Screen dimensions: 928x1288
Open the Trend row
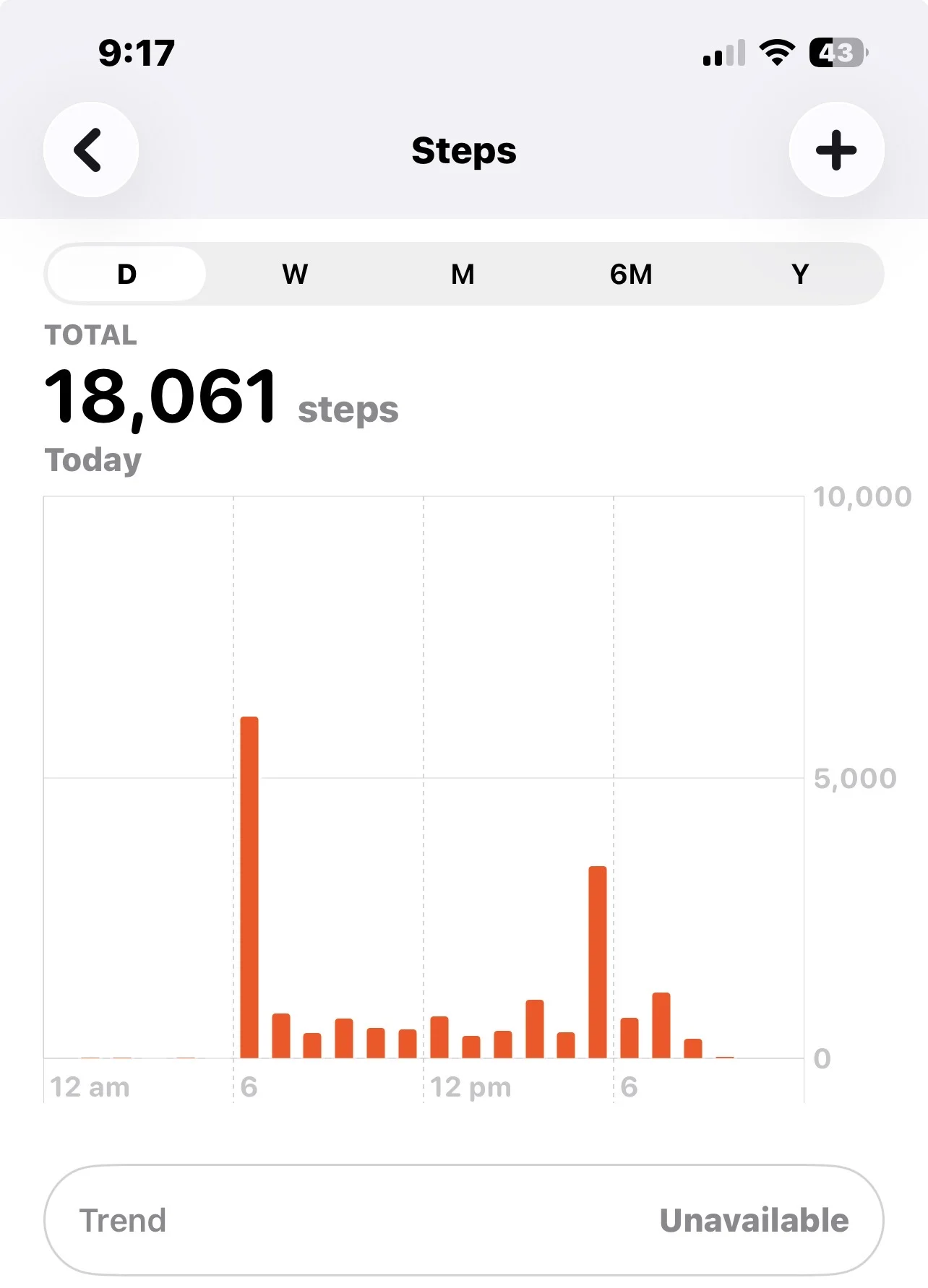coord(463,1220)
